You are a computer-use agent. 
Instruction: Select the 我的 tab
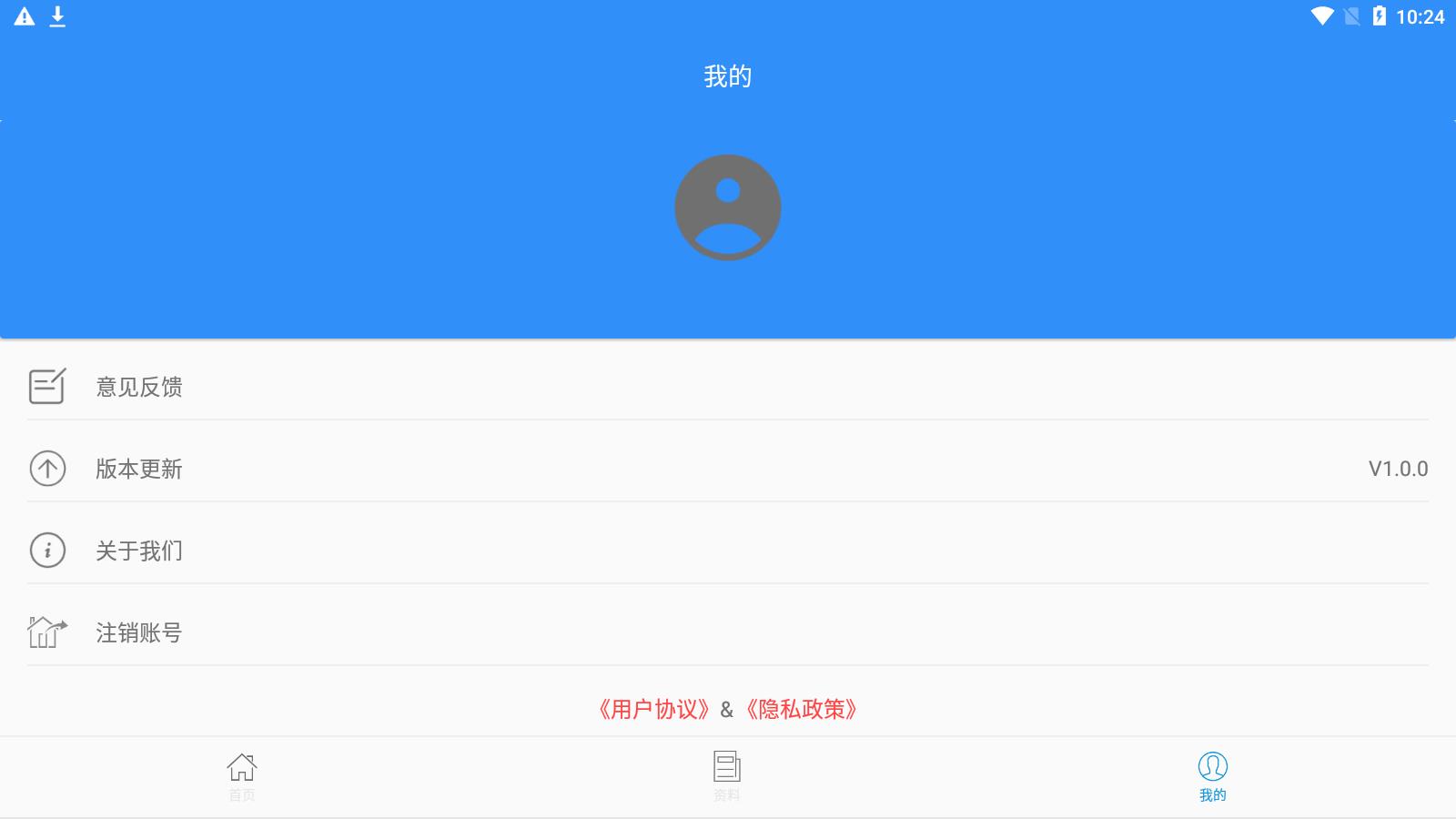1212,776
